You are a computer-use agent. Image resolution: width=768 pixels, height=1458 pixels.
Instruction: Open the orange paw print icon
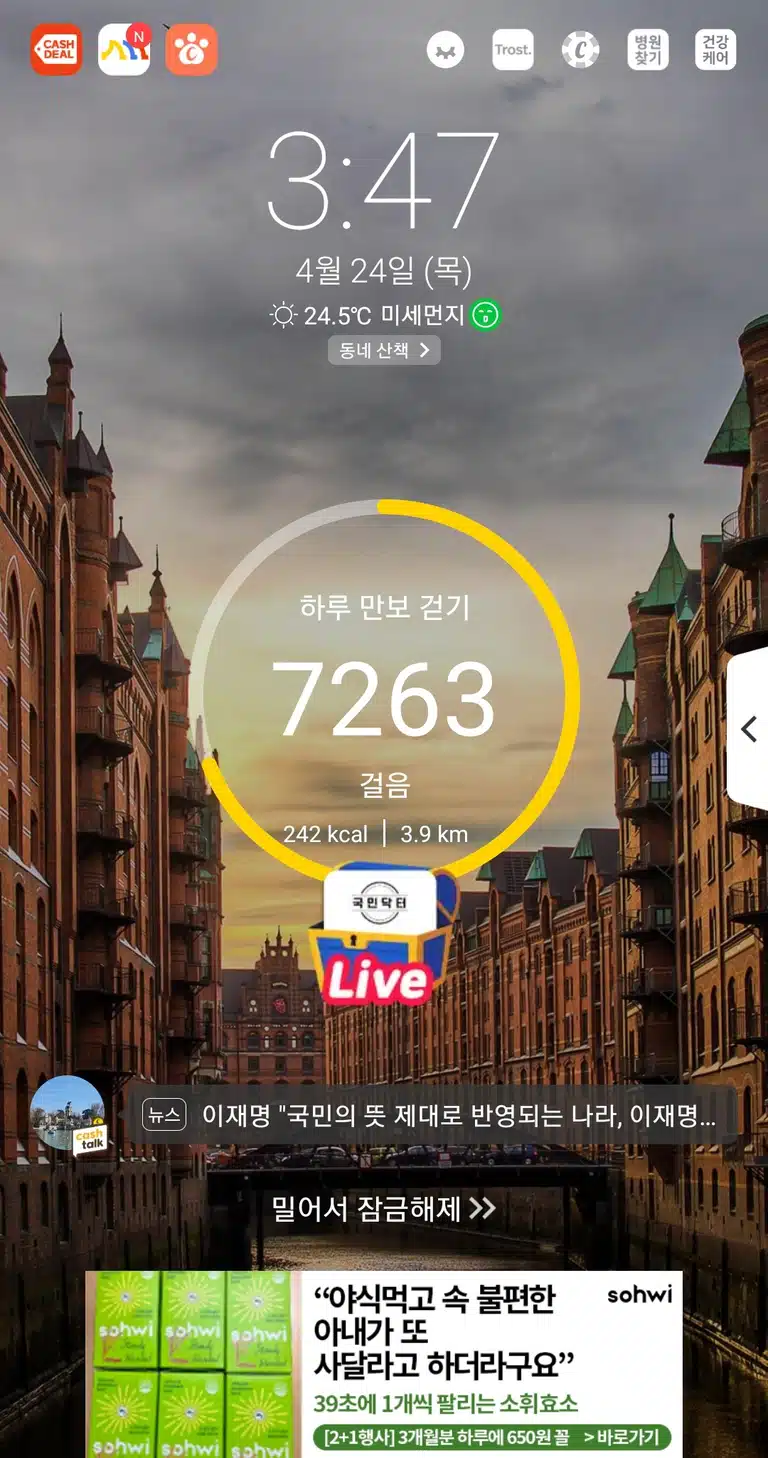pyautogui.click(x=191, y=49)
